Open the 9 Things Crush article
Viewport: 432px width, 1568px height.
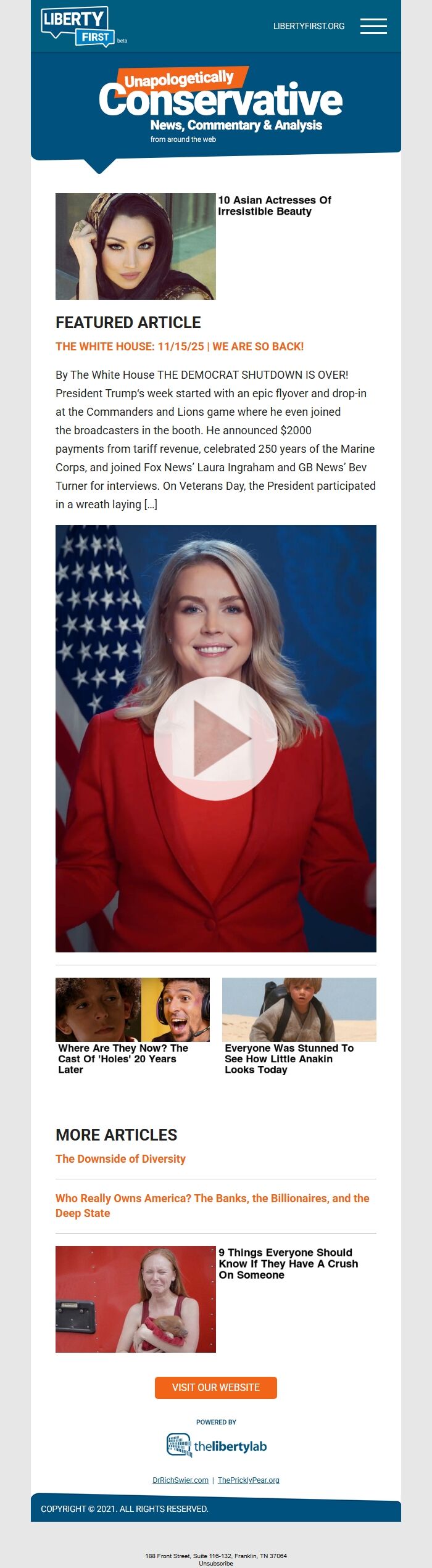288,1263
